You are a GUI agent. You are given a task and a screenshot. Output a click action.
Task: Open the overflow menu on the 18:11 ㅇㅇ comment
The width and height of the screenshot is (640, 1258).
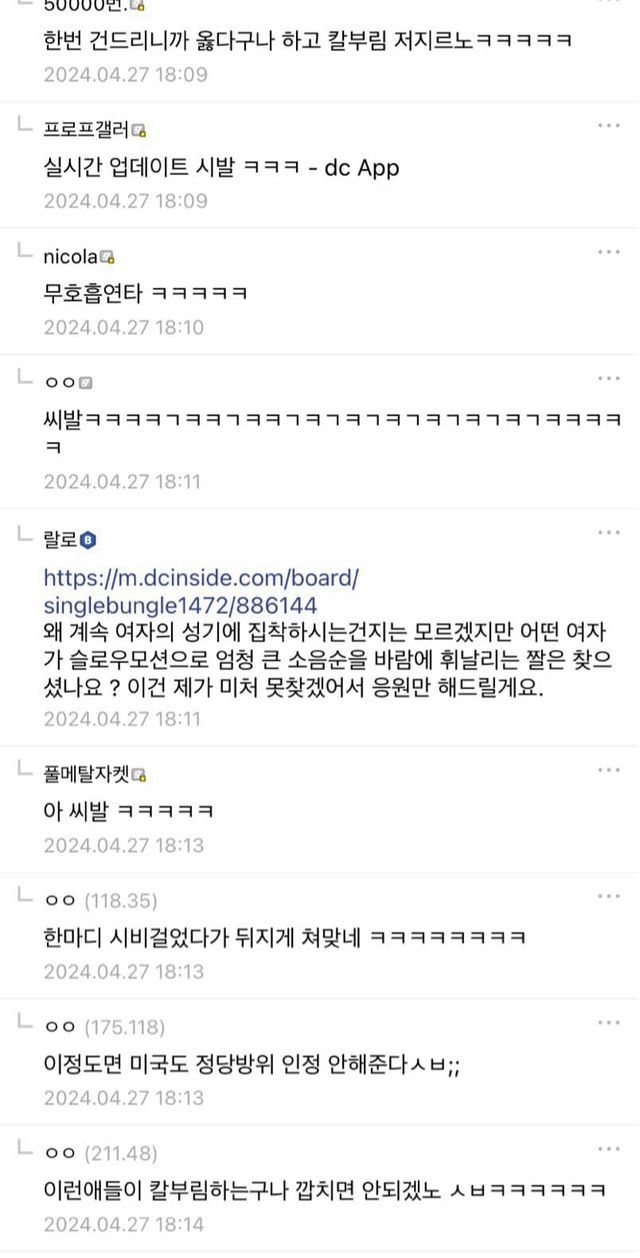609,378
